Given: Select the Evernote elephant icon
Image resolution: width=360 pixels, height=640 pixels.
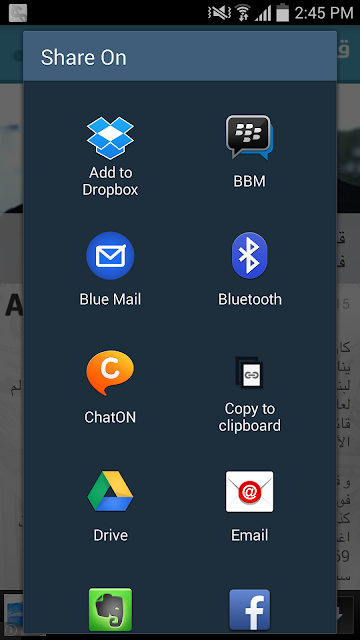Looking at the screenshot, I should (110, 609).
